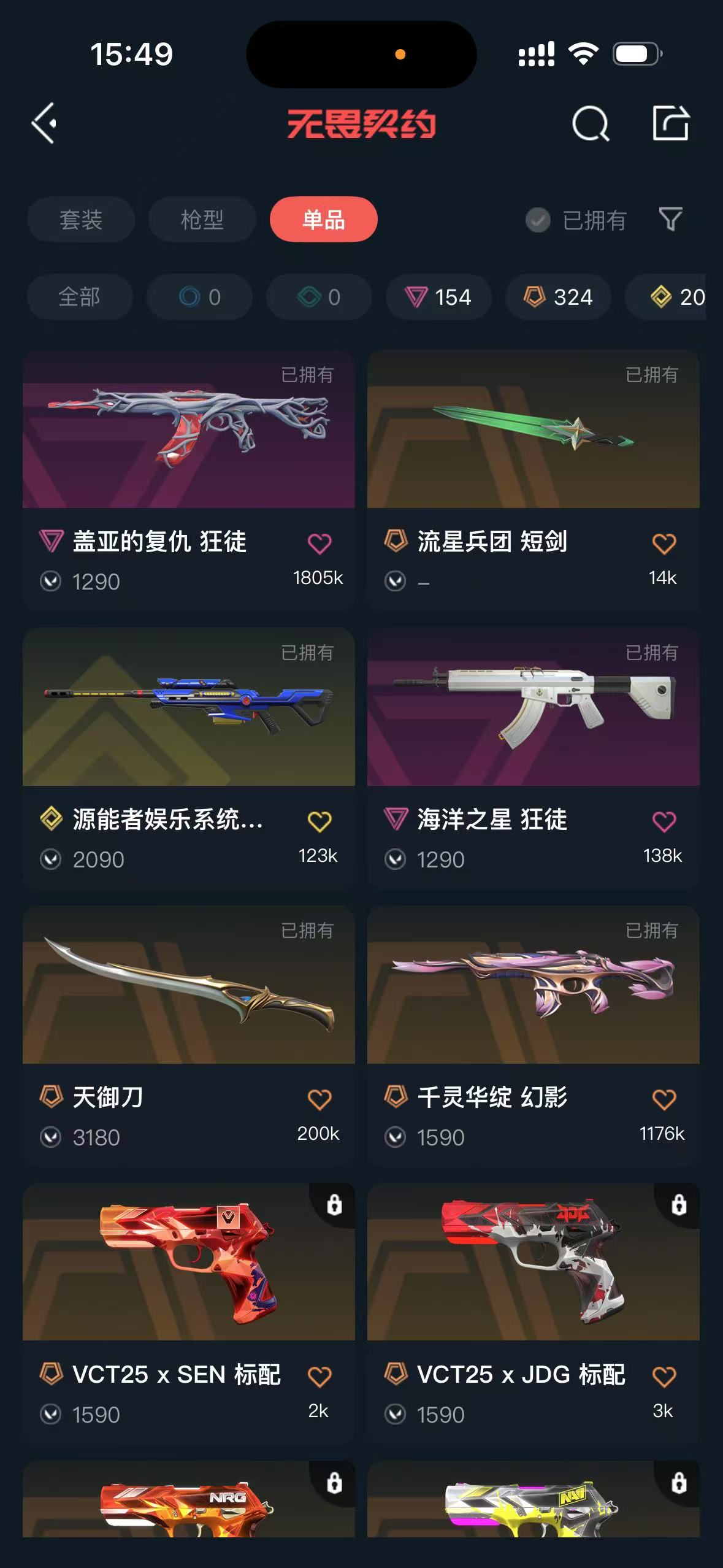
Task: Open the 源能者娱乐系统 skin card
Action: click(189, 758)
